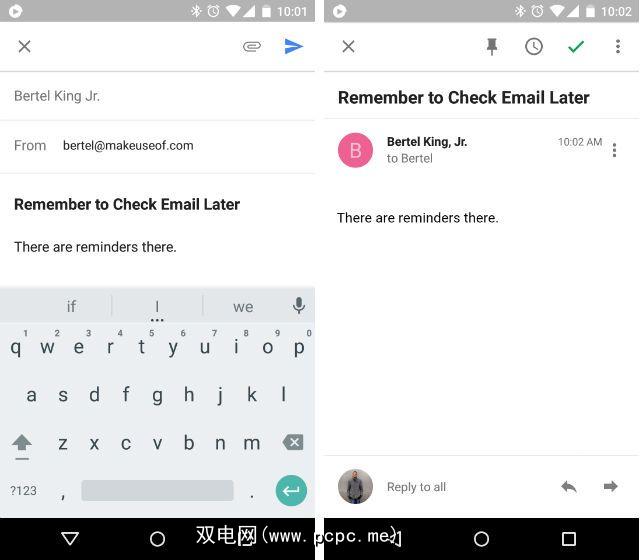Close the email compose draft

click(x=25, y=46)
